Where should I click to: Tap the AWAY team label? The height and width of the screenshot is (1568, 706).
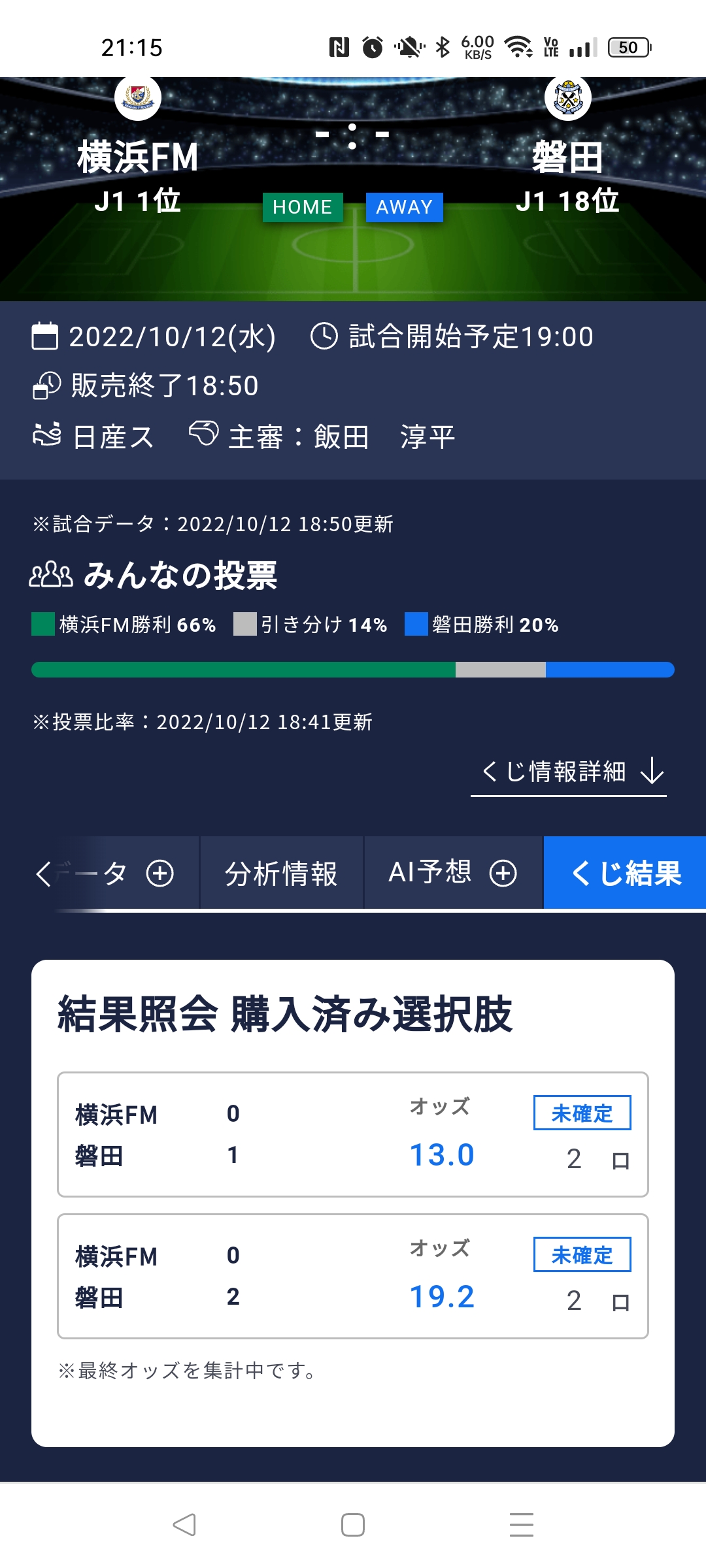pyautogui.click(x=405, y=207)
